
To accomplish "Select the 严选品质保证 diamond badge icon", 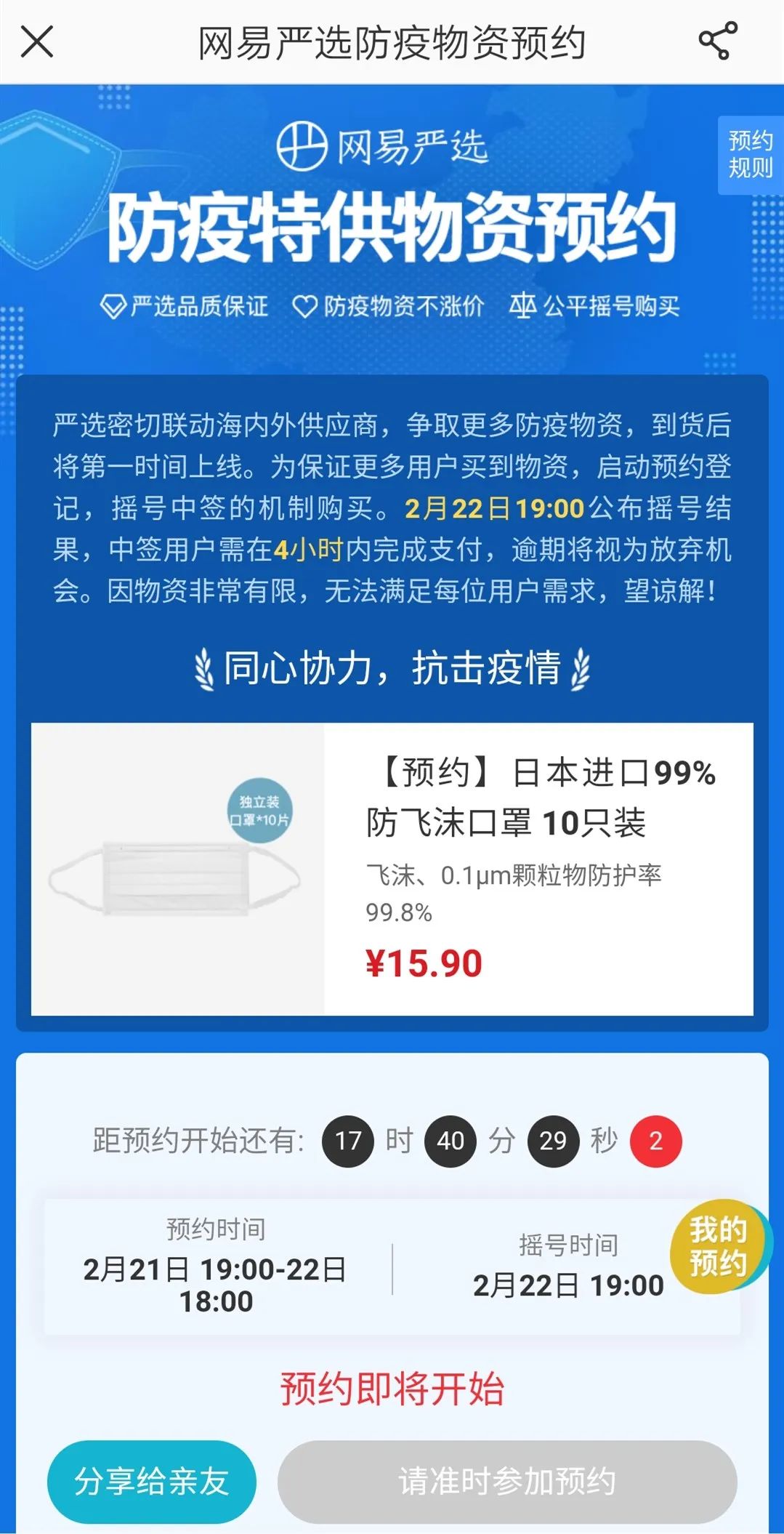I will tap(114, 306).
